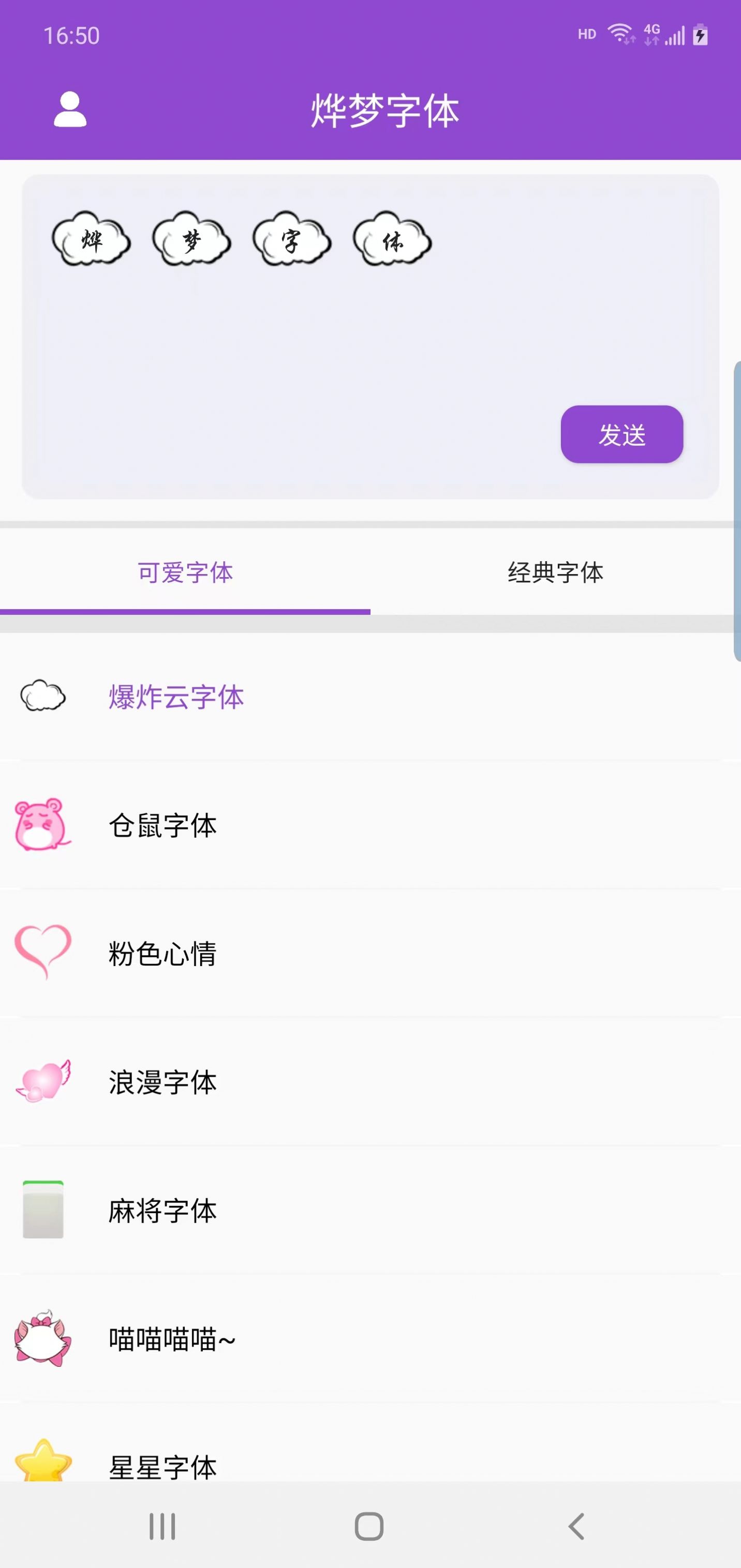
Task: Stay on the 可爱字体 tab
Action: coord(185,571)
